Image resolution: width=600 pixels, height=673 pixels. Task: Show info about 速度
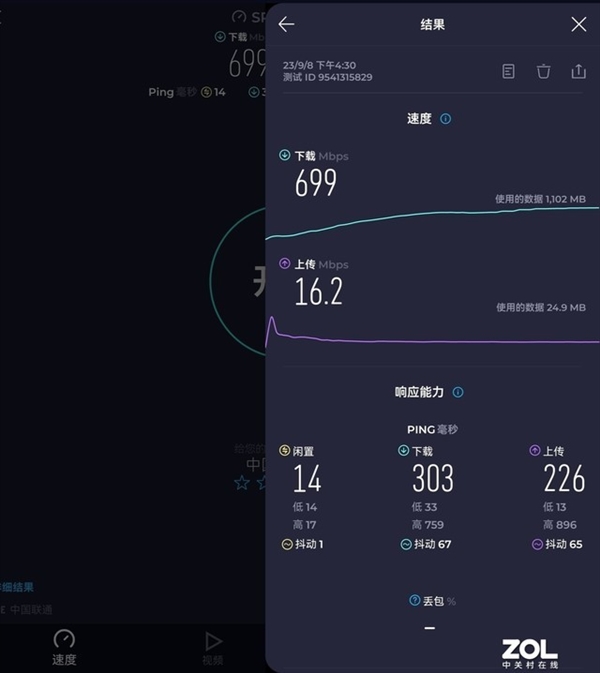point(446,119)
